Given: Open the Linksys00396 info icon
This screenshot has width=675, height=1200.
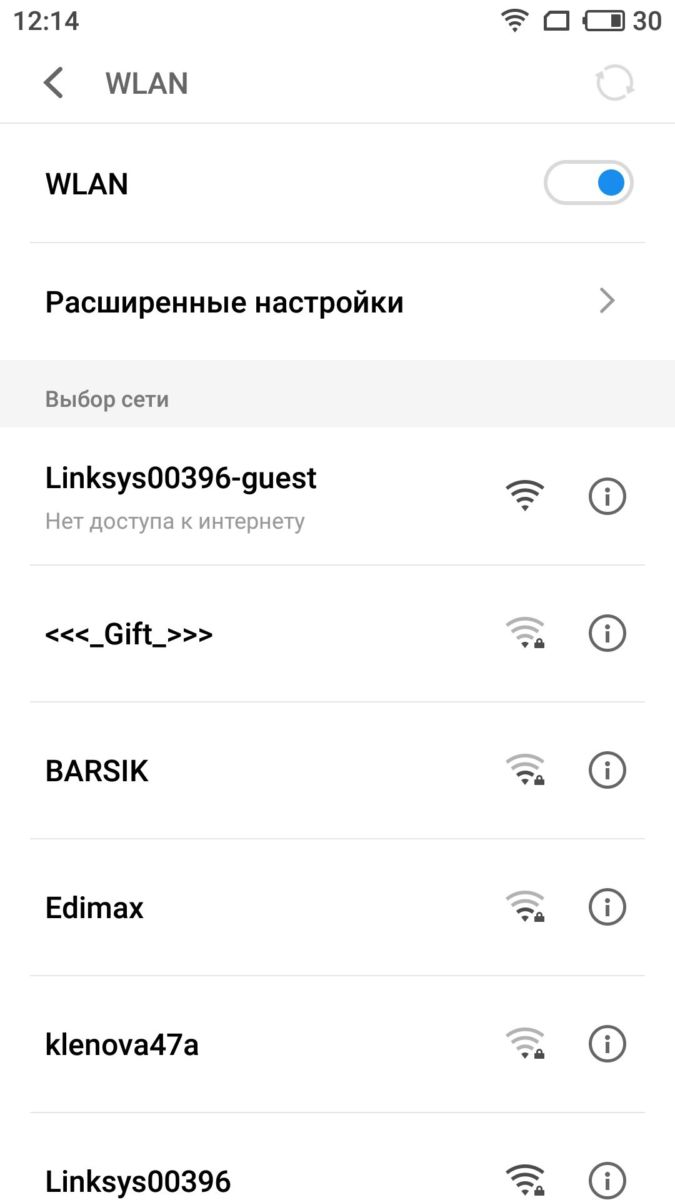Looking at the screenshot, I should 607,1179.
